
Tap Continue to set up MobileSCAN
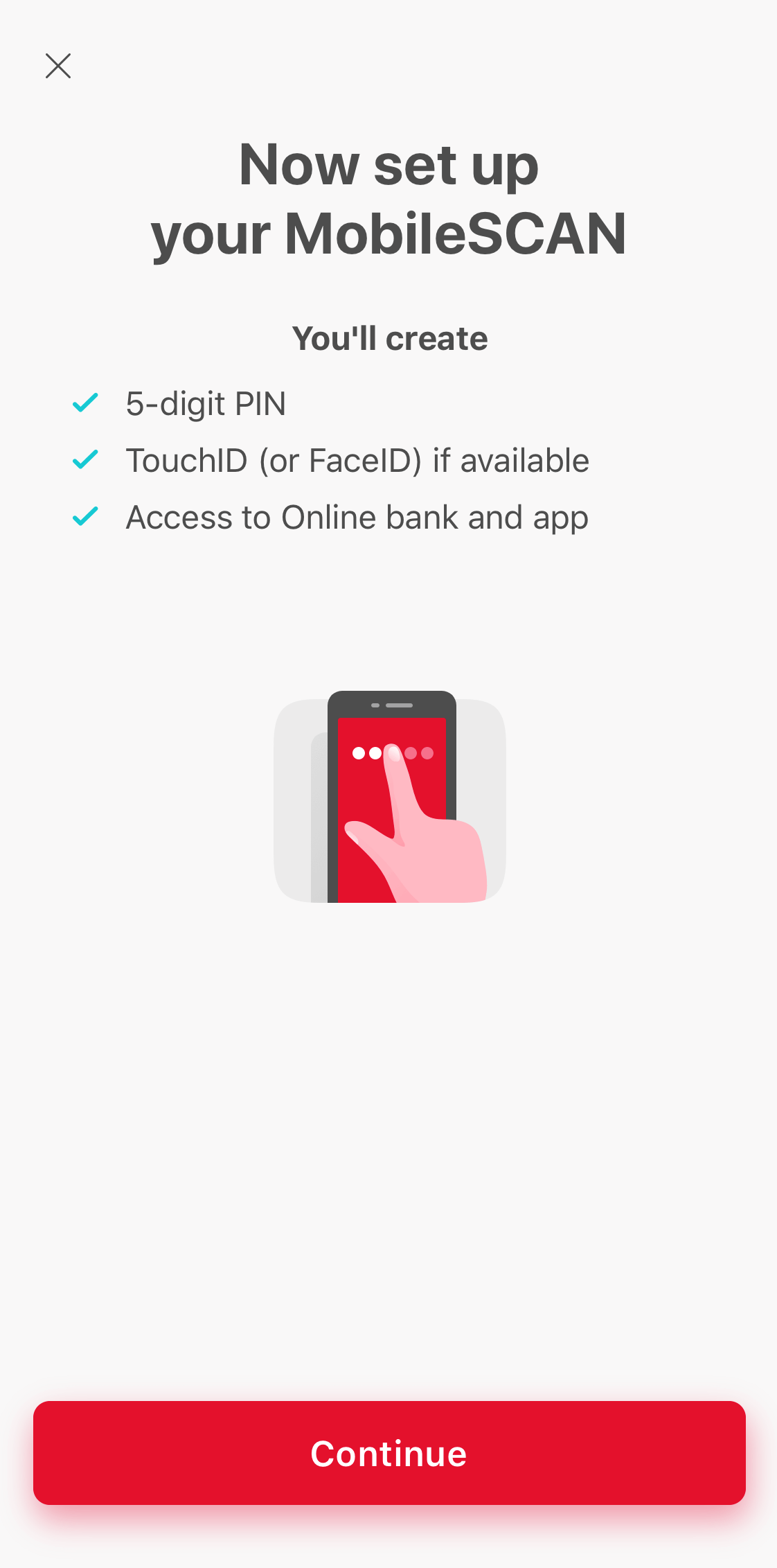pyautogui.click(x=389, y=1453)
